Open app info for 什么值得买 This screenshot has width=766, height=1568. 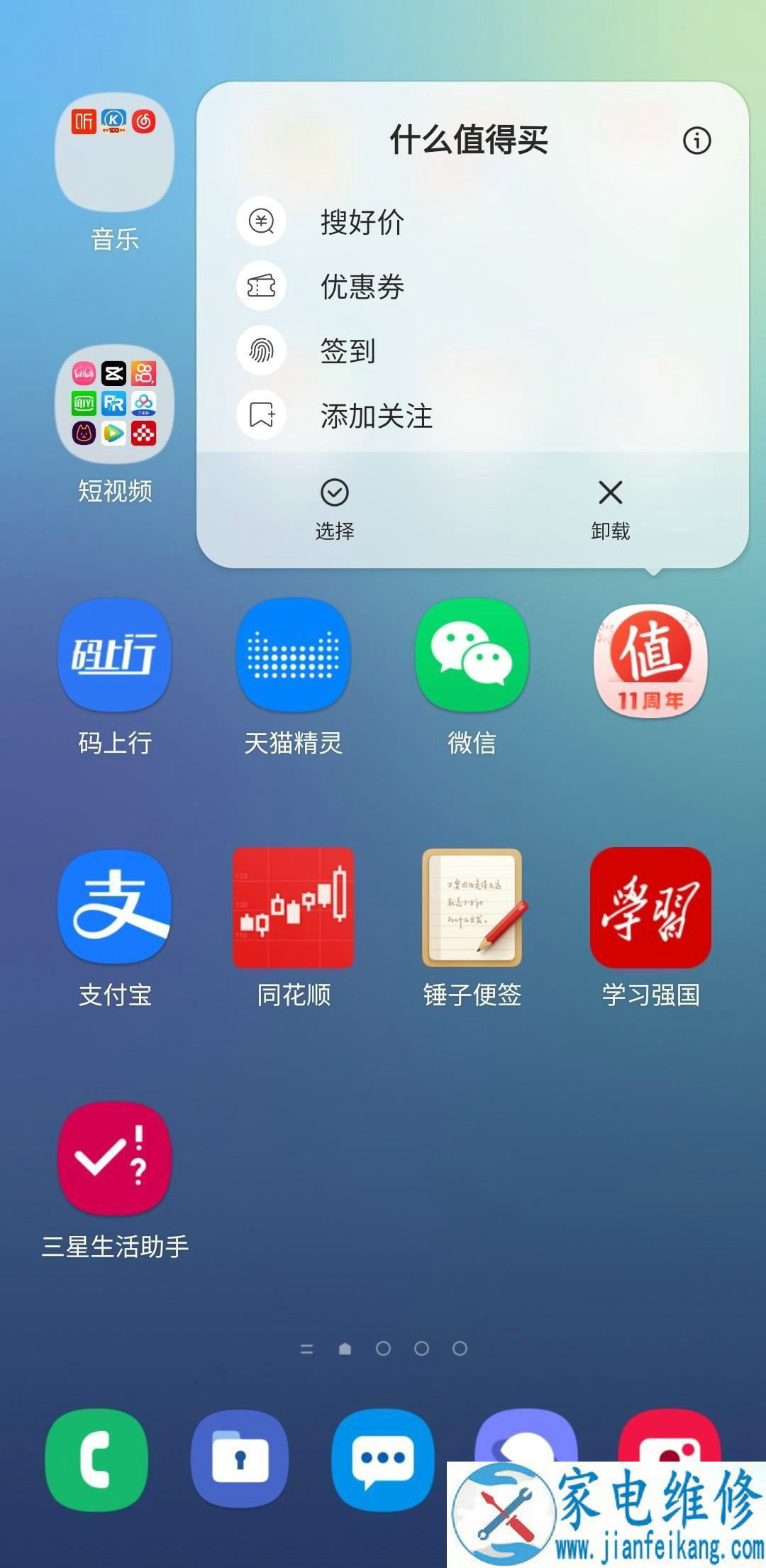coord(696,140)
